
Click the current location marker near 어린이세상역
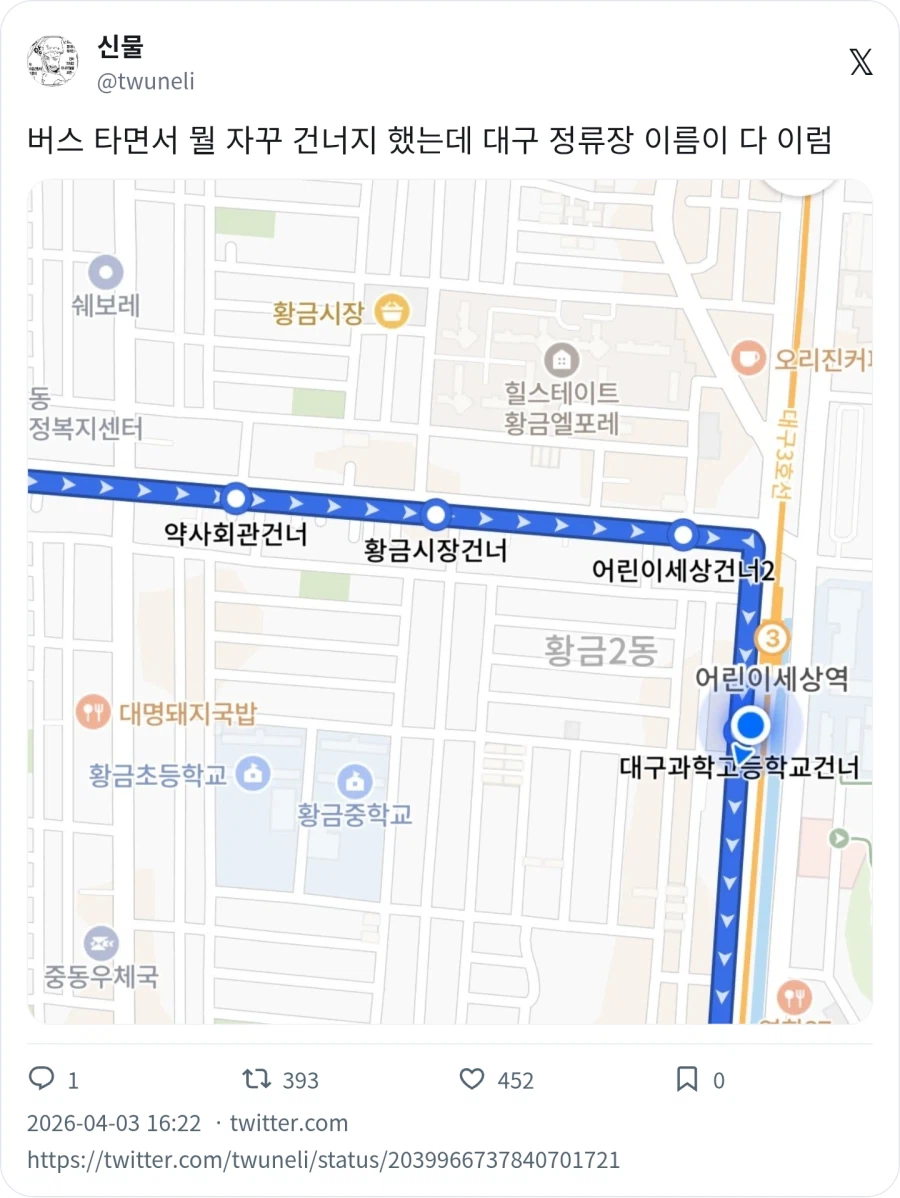coord(751,726)
